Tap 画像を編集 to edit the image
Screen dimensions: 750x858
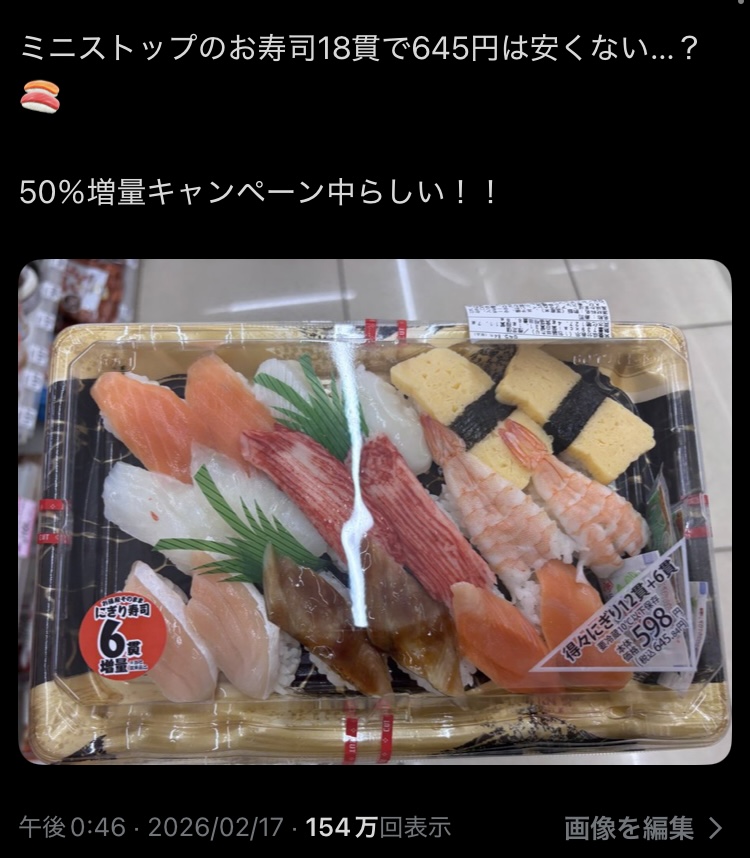pyautogui.click(x=641, y=827)
